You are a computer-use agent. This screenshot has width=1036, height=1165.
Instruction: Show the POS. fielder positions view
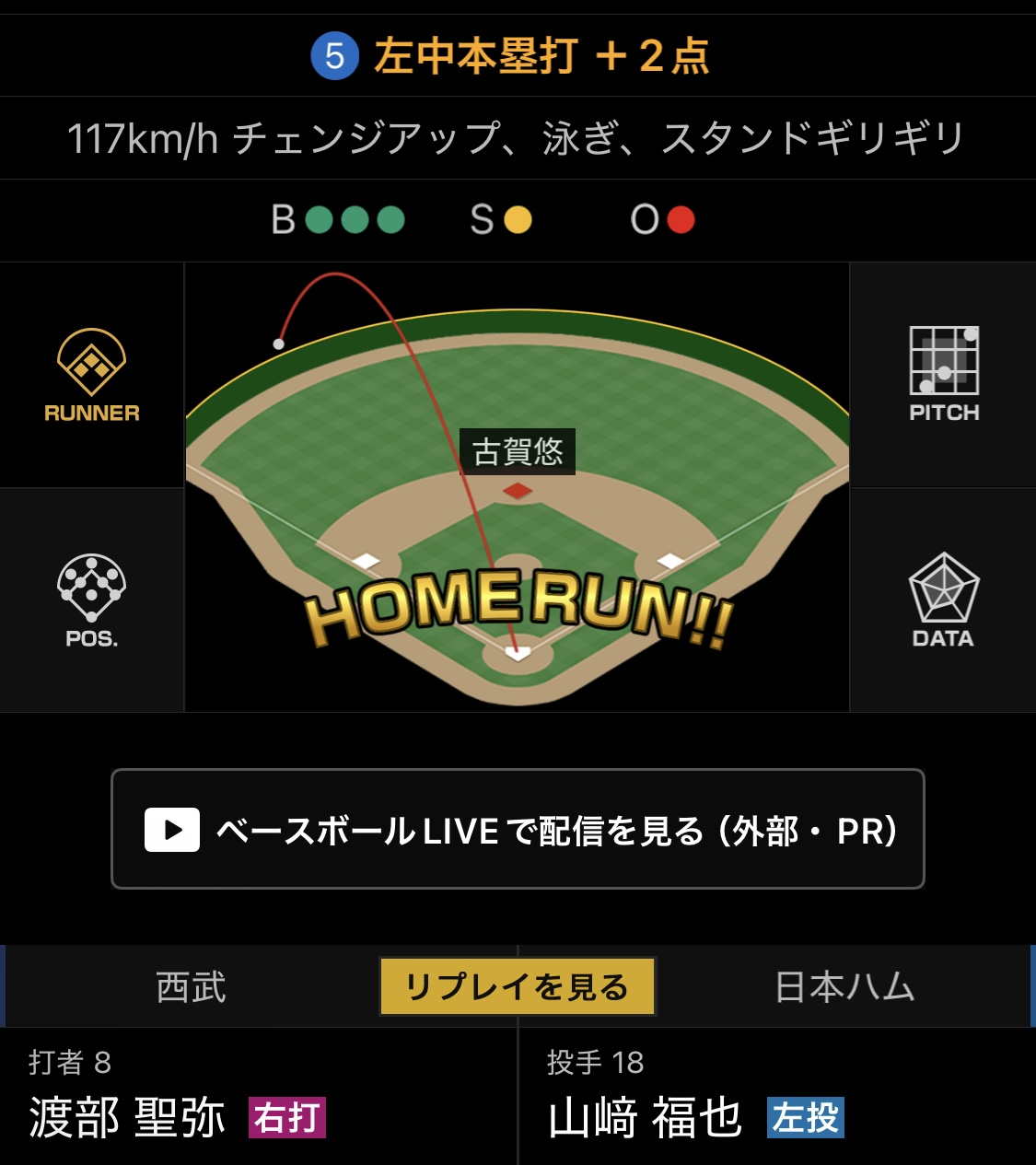[x=91, y=600]
